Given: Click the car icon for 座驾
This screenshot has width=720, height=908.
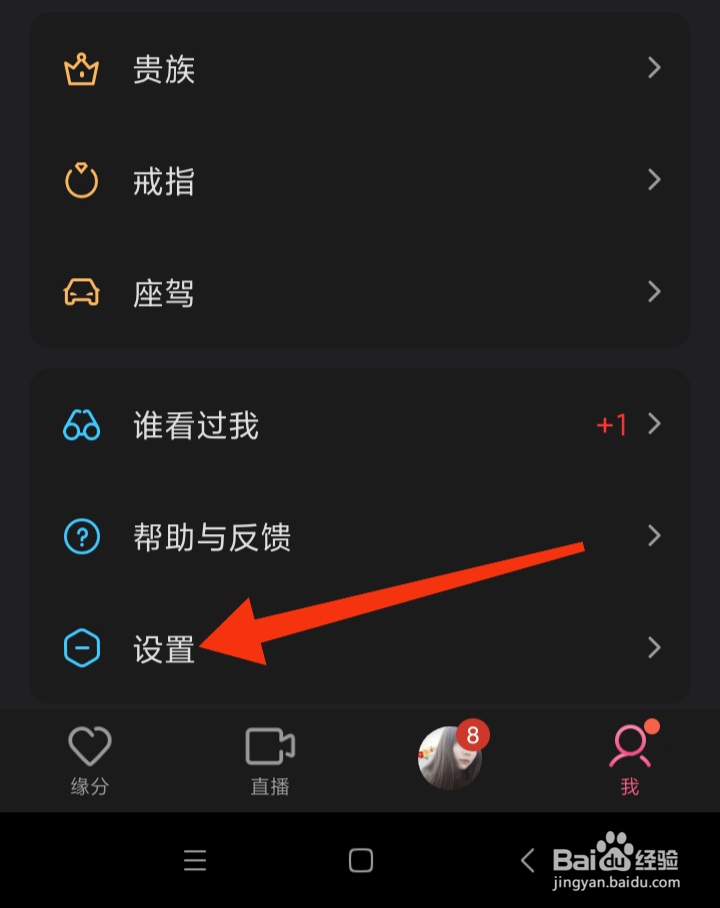Looking at the screenshot, I should click(81, 292).
